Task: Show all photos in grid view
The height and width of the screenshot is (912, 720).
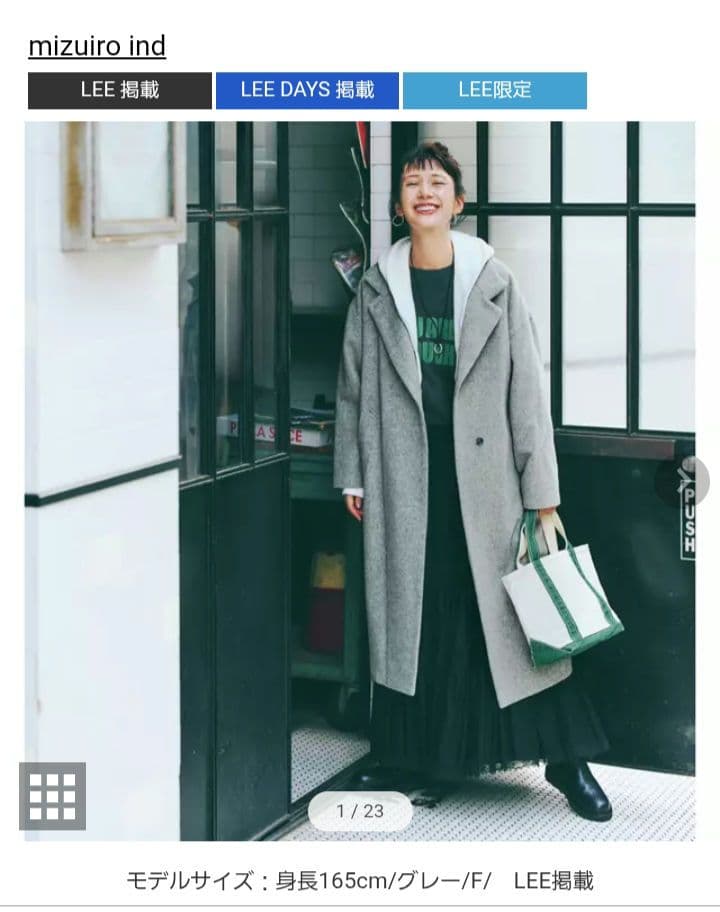Action: coord(52,796)
